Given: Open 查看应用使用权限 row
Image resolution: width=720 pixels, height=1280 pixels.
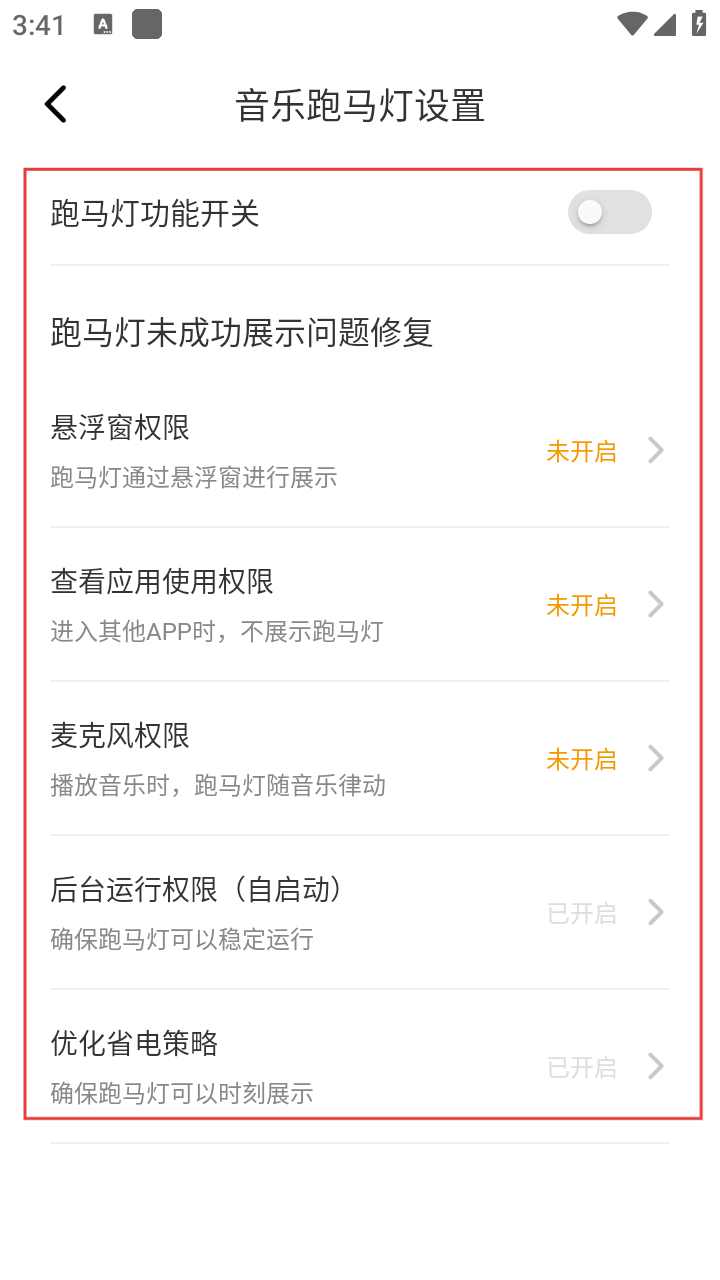Looking at the screenshot, I should pyautogui.click(x=360, y=605).
